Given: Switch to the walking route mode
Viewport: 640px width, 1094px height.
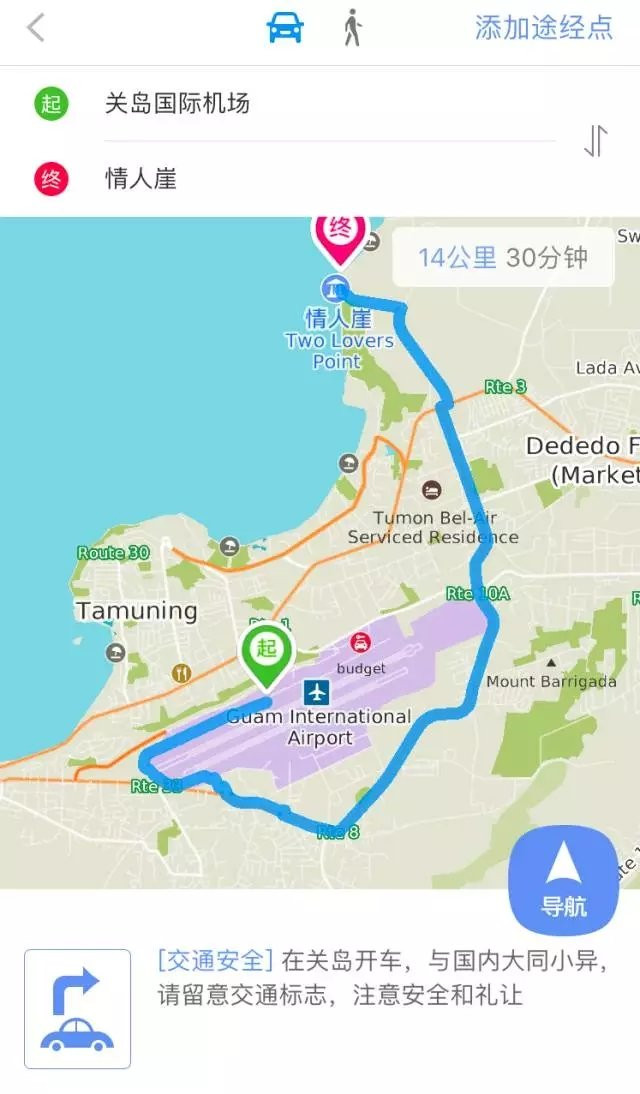Looking at the screenshot, I should coord(352,28).
